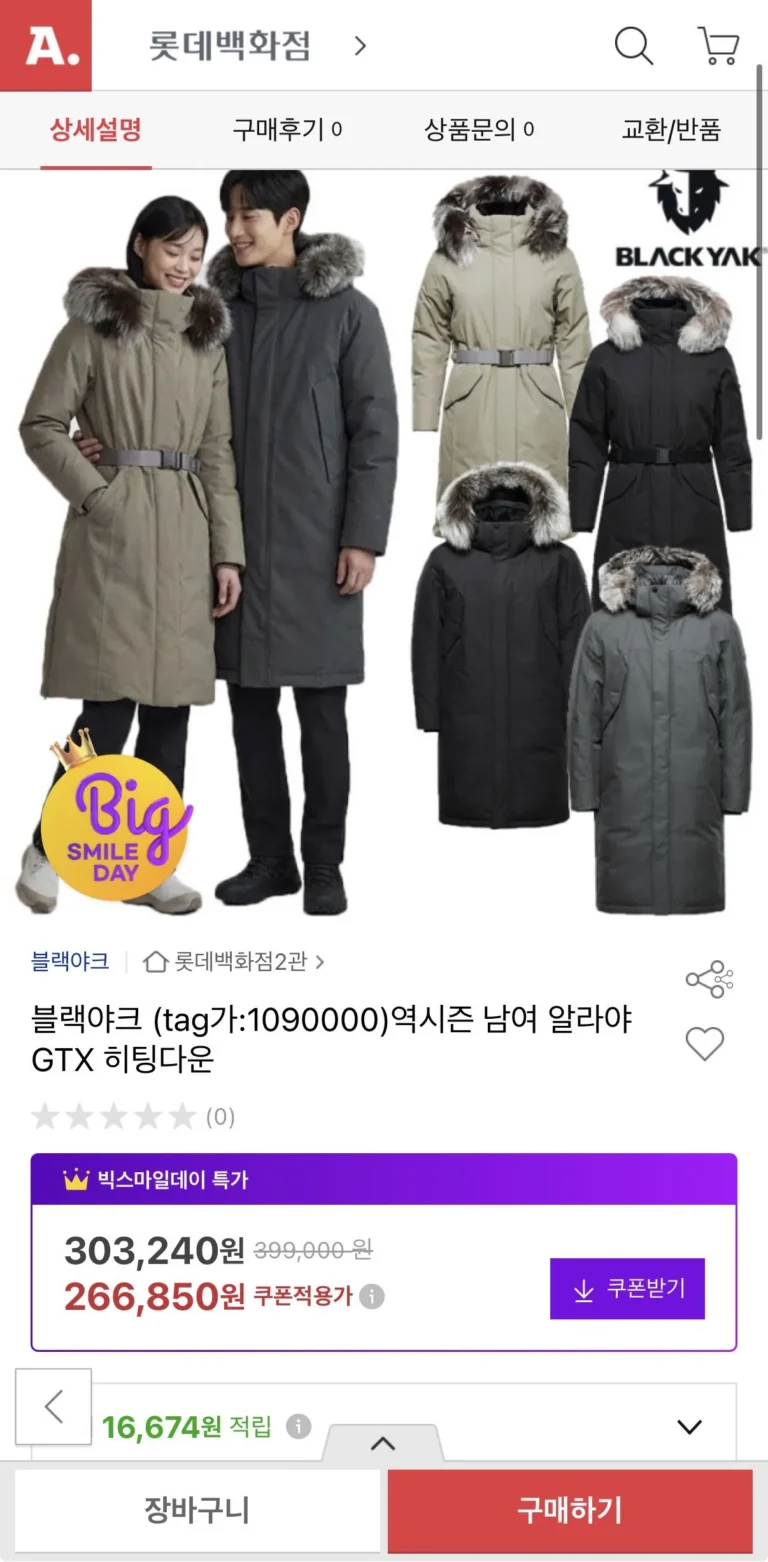The image size is (768, 1562).
Task: Switch to the 교환/반품 tab
Action: (671, 129)
